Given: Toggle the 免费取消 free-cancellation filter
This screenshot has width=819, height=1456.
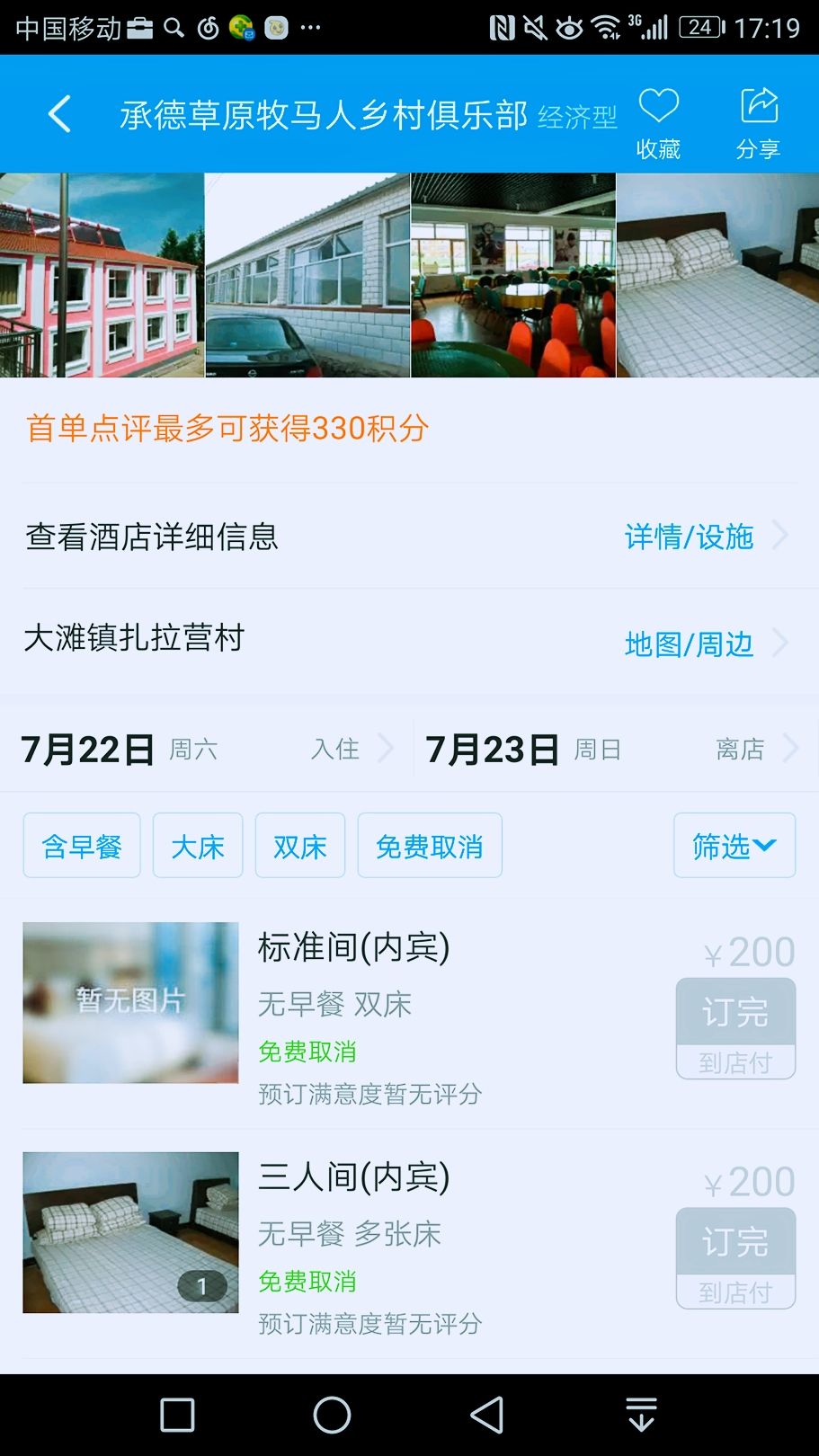Looking at the screenshot, I should click(430, 845).
